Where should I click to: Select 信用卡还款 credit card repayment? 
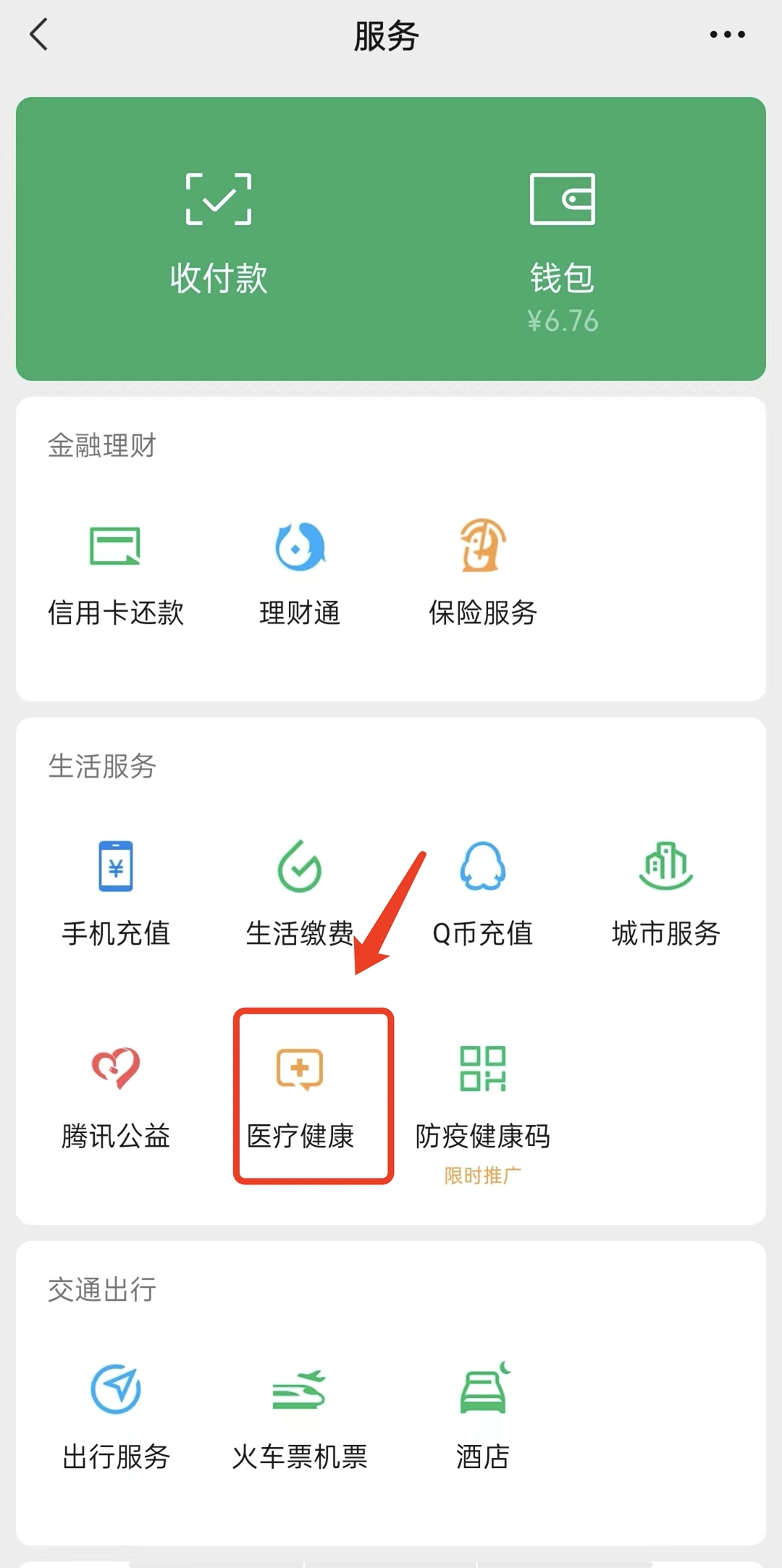tap(116, 572)
